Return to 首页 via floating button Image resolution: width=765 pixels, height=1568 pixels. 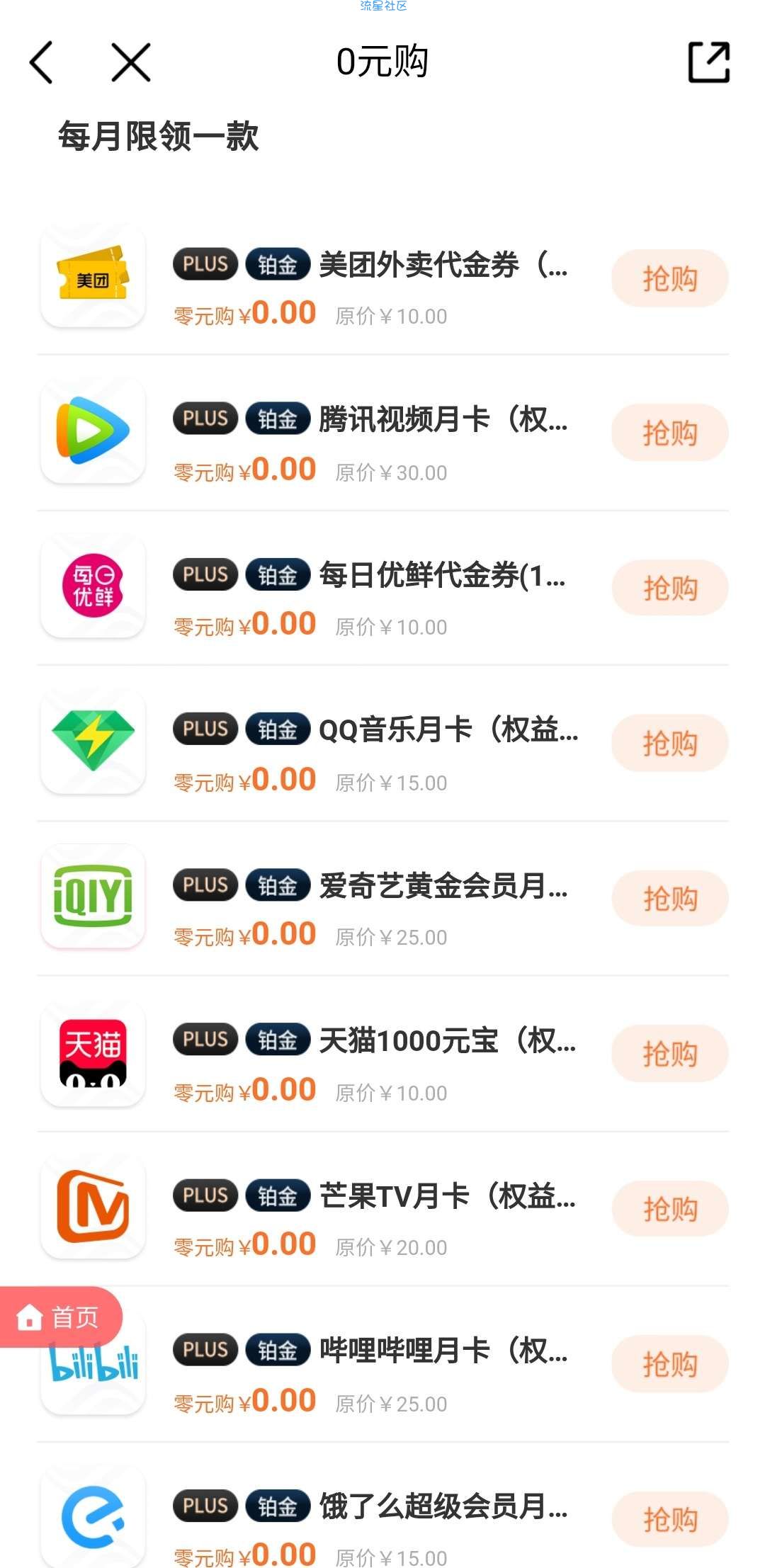click(59, 1317)
